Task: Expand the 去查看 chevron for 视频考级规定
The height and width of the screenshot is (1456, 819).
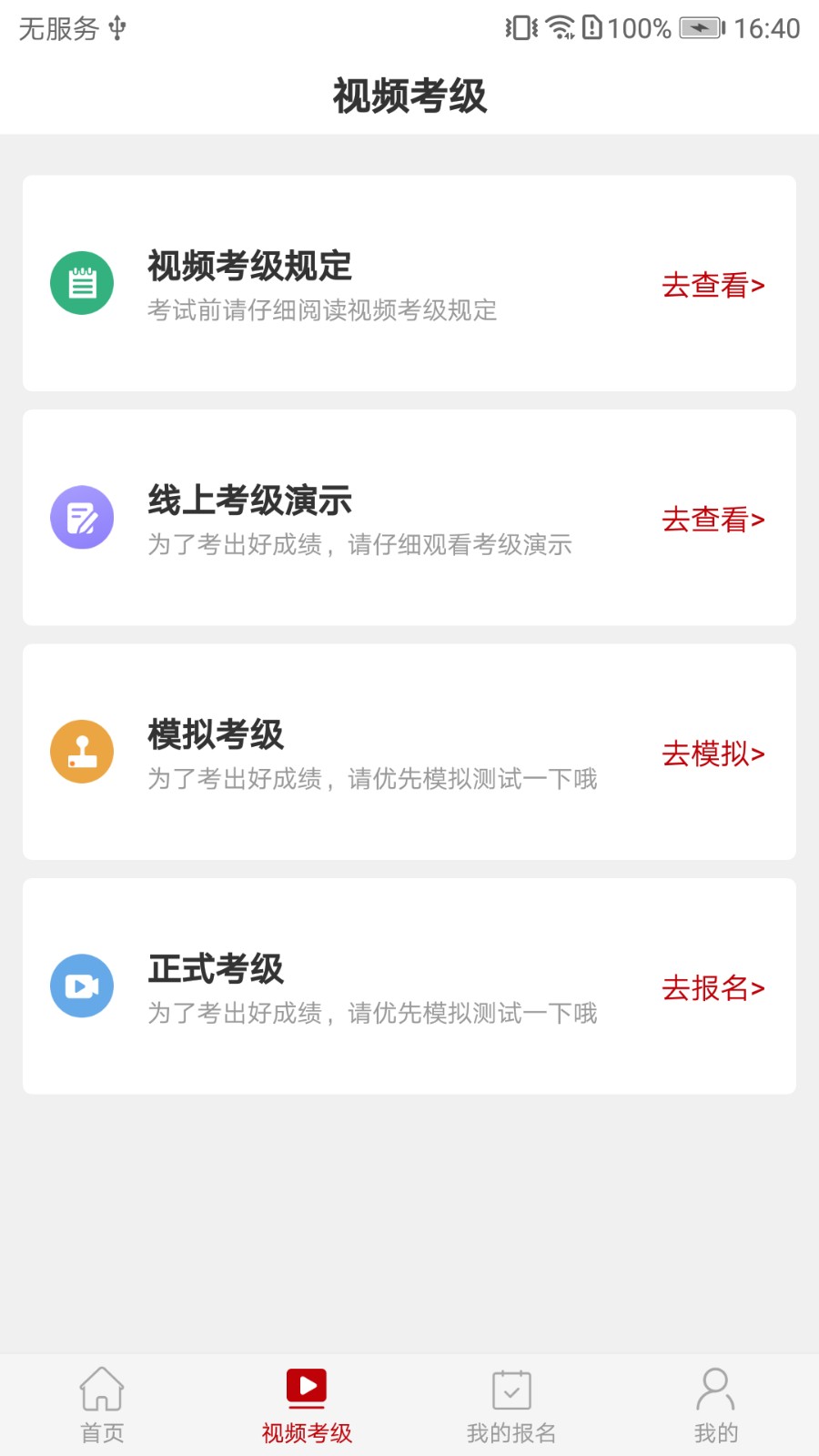Action: point(758,286)
